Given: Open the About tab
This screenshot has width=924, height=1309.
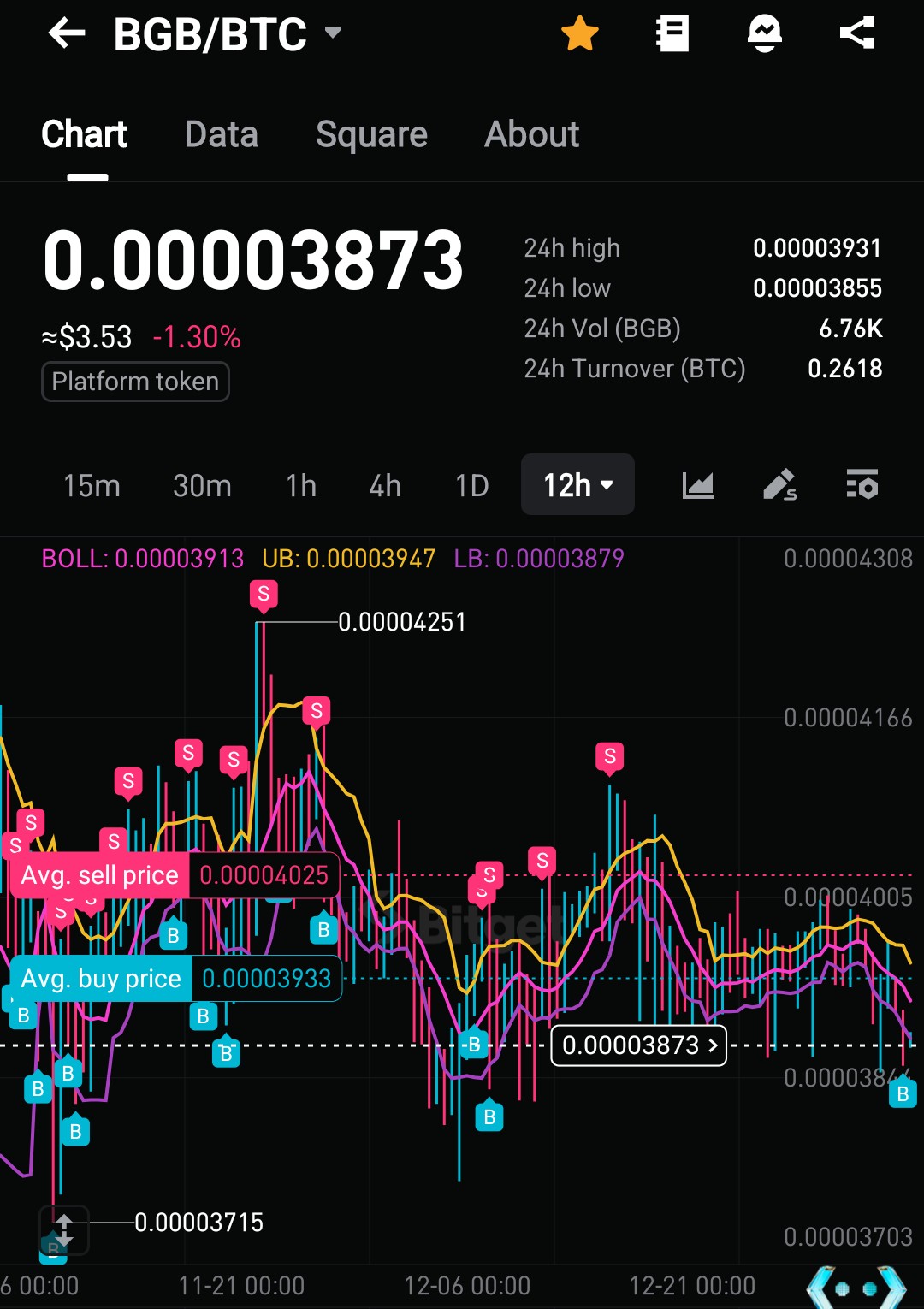Looking at the screenshot, I should (531, 134).
